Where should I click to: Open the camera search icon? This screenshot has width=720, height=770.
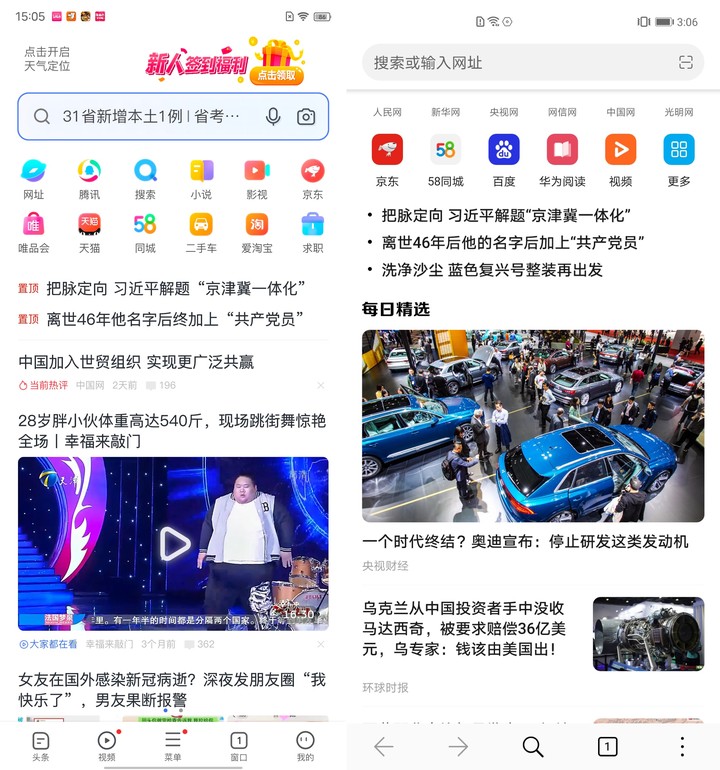(x=306, y=117)
